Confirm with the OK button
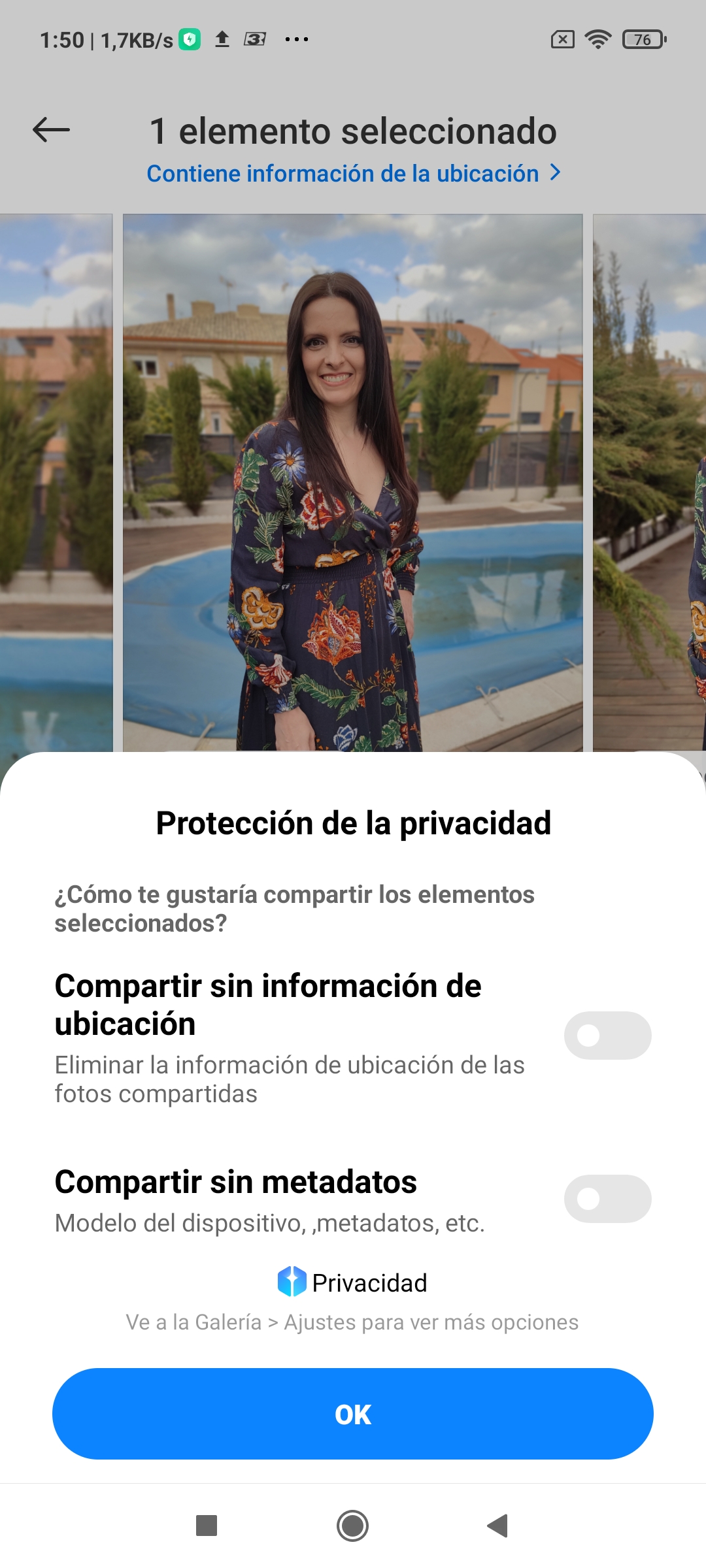The image size is (706, 1568). tap(353, 1414)
